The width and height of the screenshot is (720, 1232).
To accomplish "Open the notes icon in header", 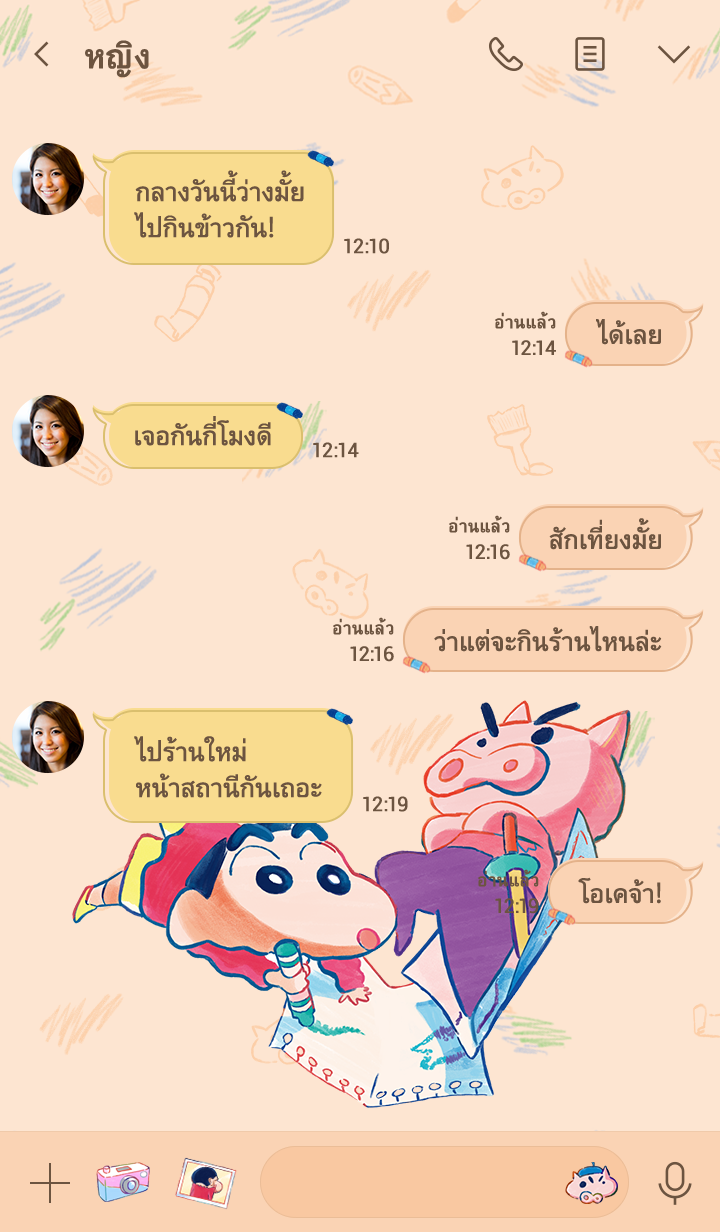I will pyautogui.click(x=590, y=55).
